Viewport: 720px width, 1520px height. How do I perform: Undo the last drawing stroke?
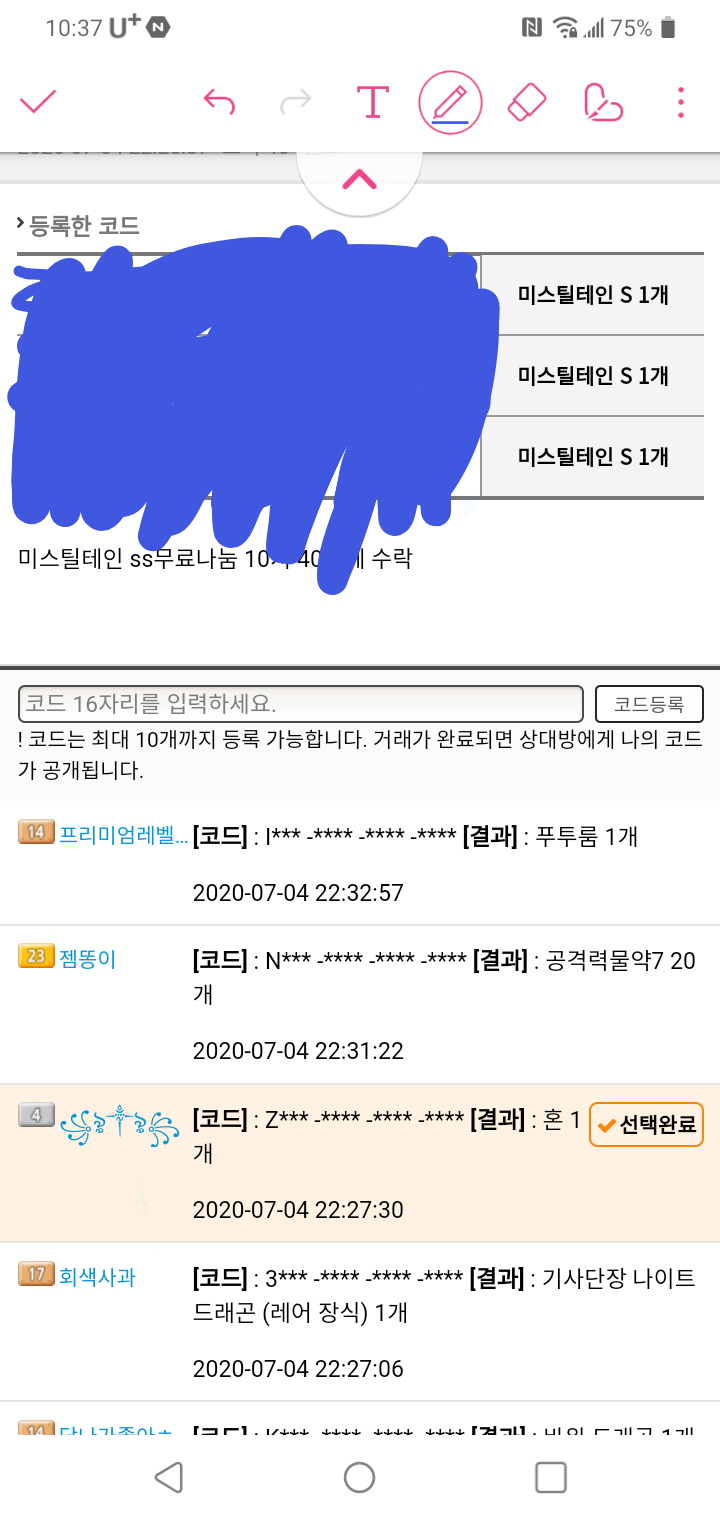pos(219,102)
